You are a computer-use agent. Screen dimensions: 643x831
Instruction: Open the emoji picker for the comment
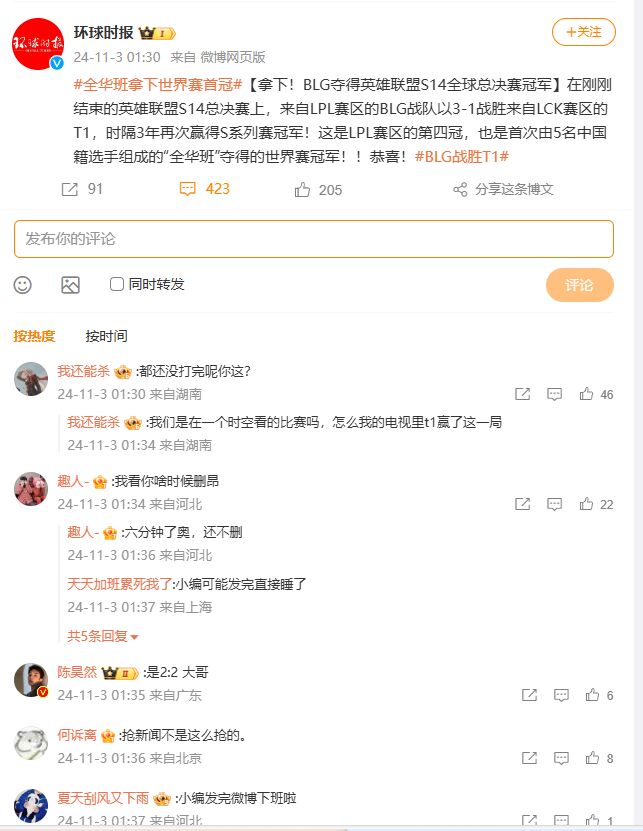tap(22, 285)
